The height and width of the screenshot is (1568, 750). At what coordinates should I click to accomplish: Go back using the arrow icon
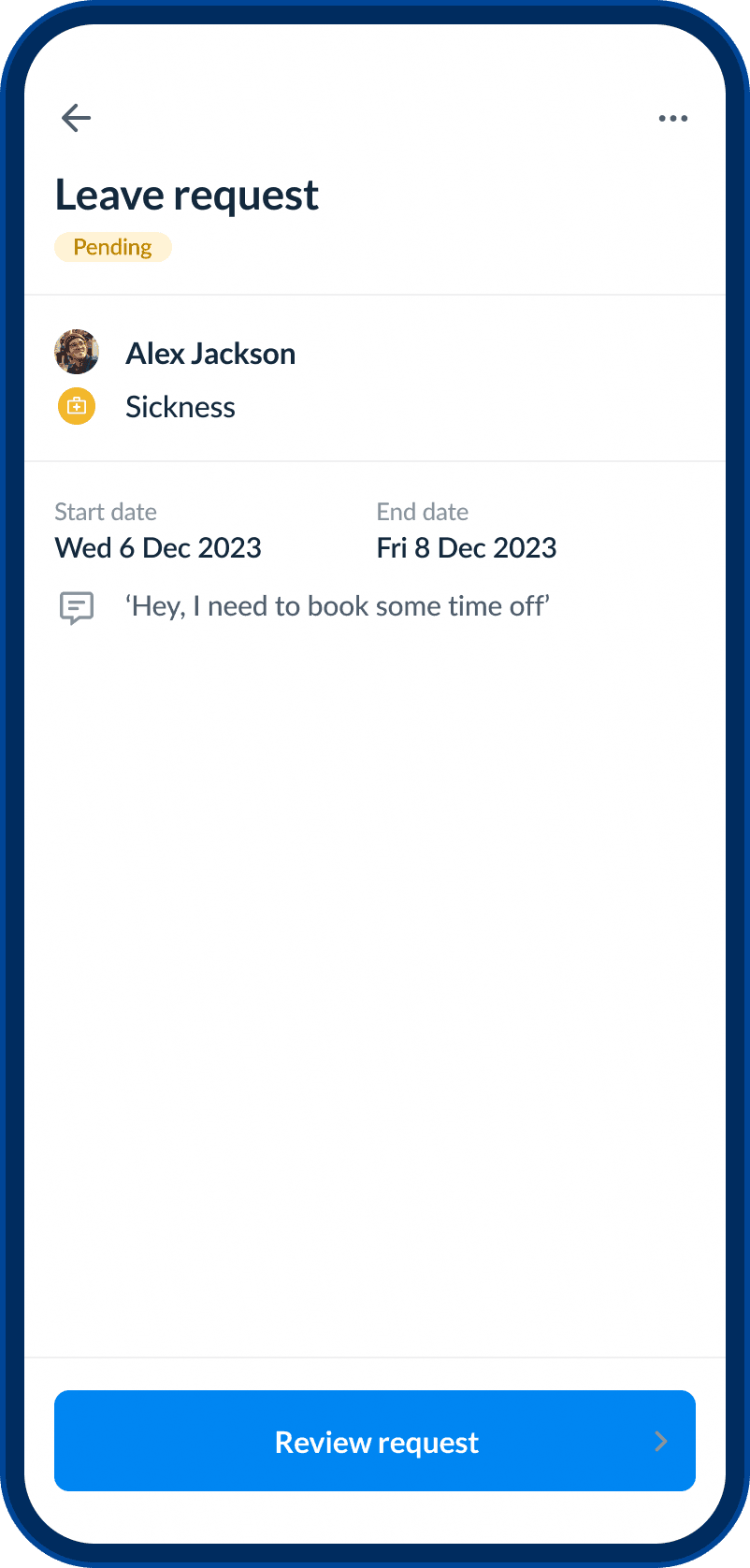click(x=76, y=118)
